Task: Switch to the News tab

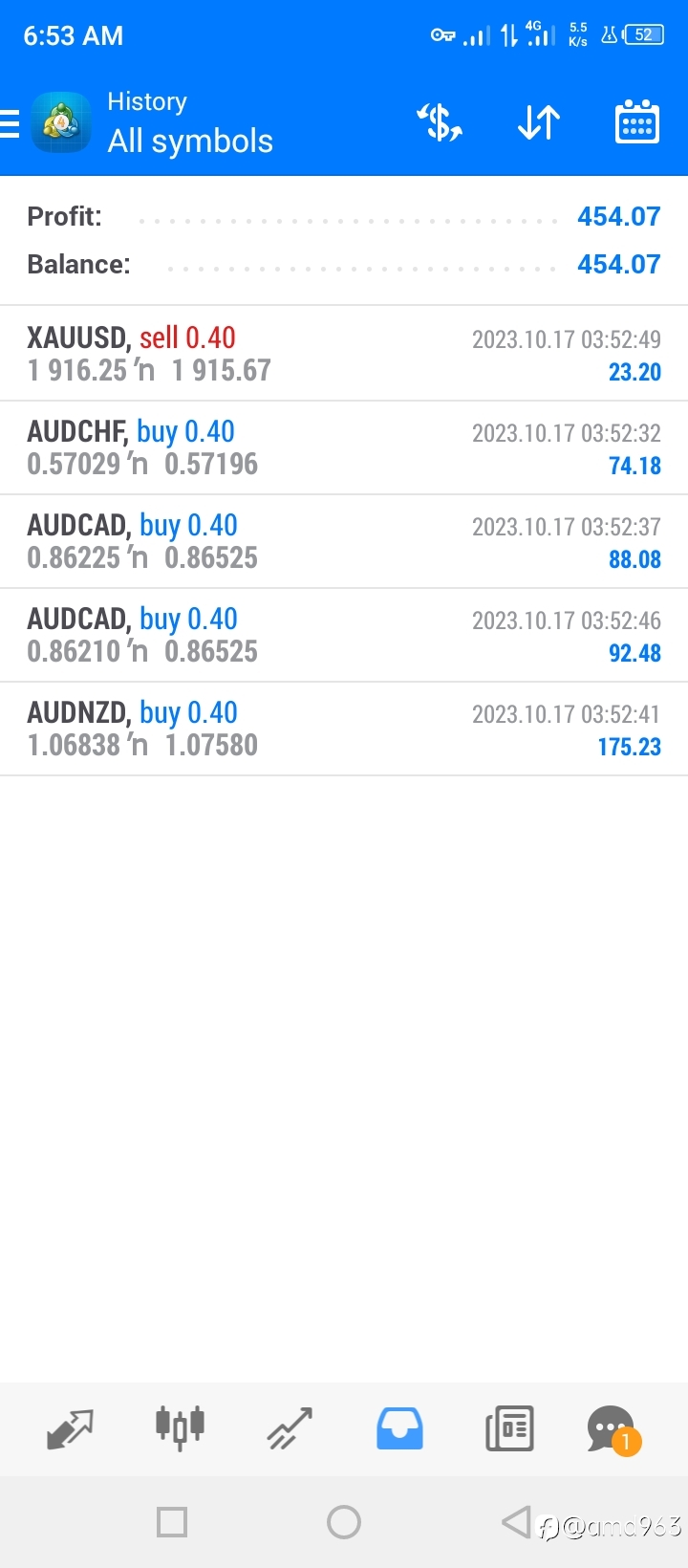Action: [x=509, y=1429]
